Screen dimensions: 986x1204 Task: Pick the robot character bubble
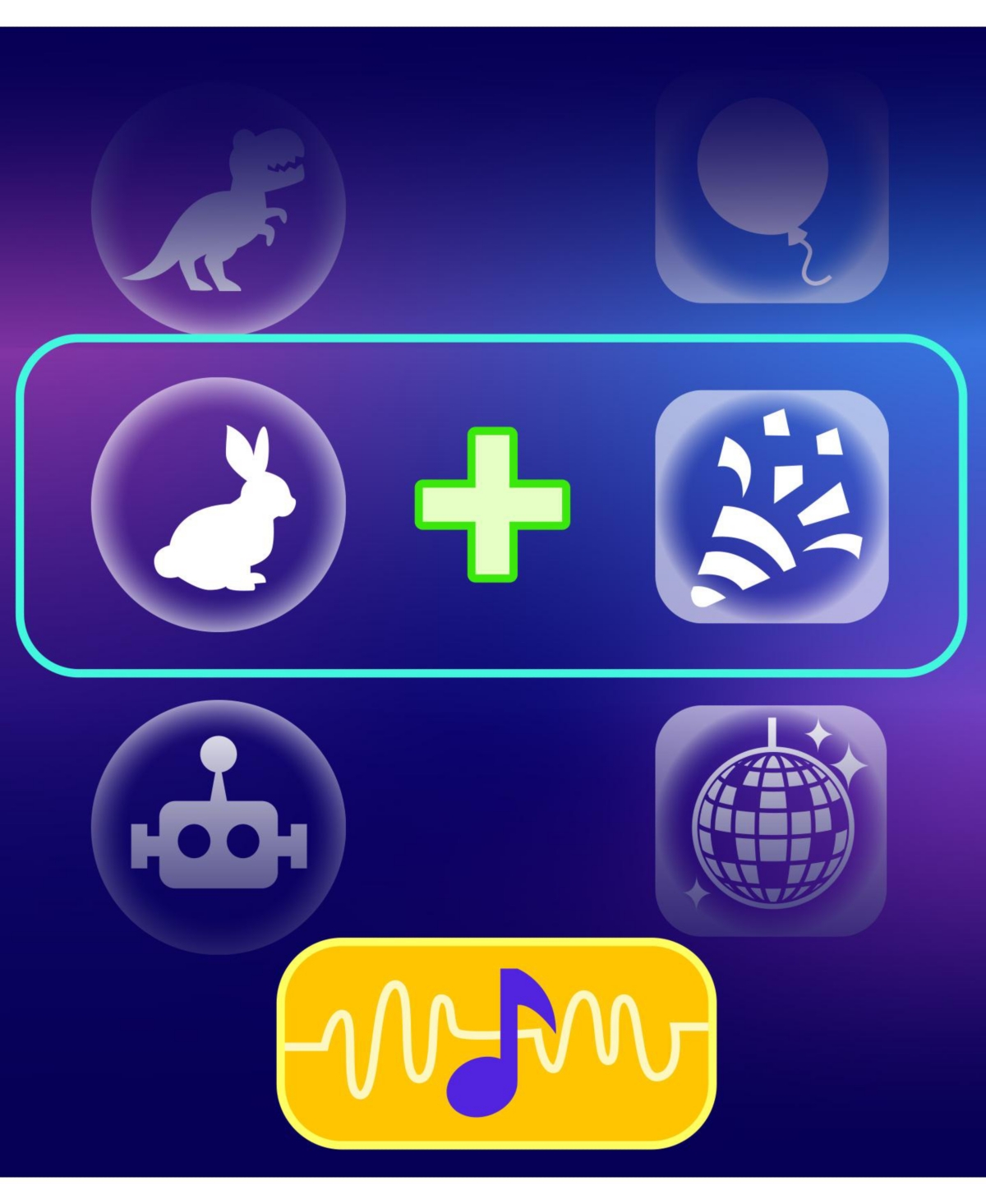pos(219,826)
